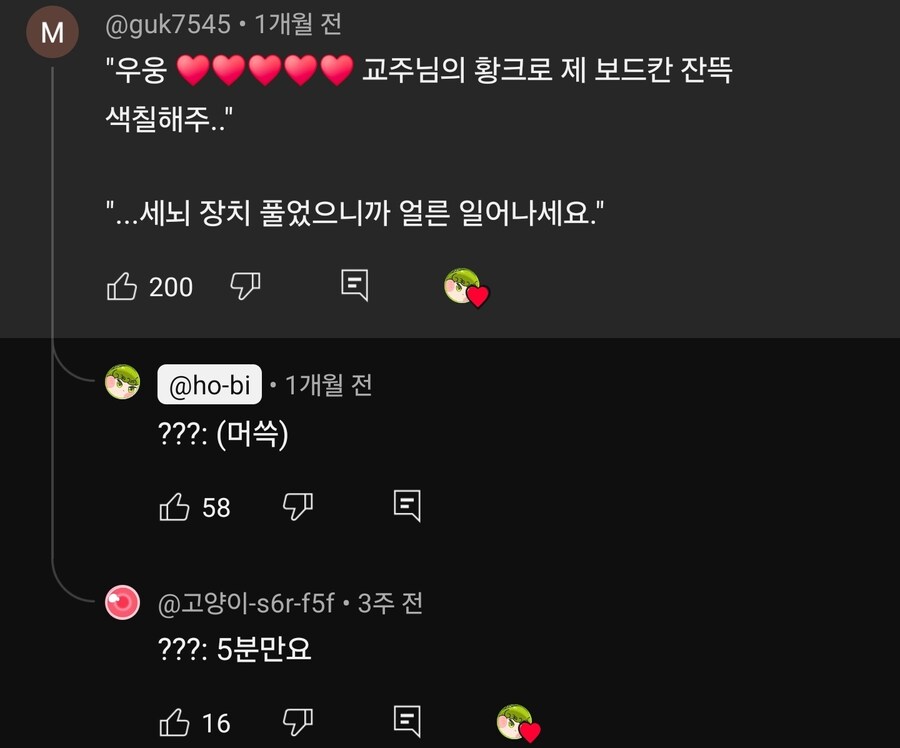Like the comment by @guk7545
900x748 pixels.
(x=122, y=287)
